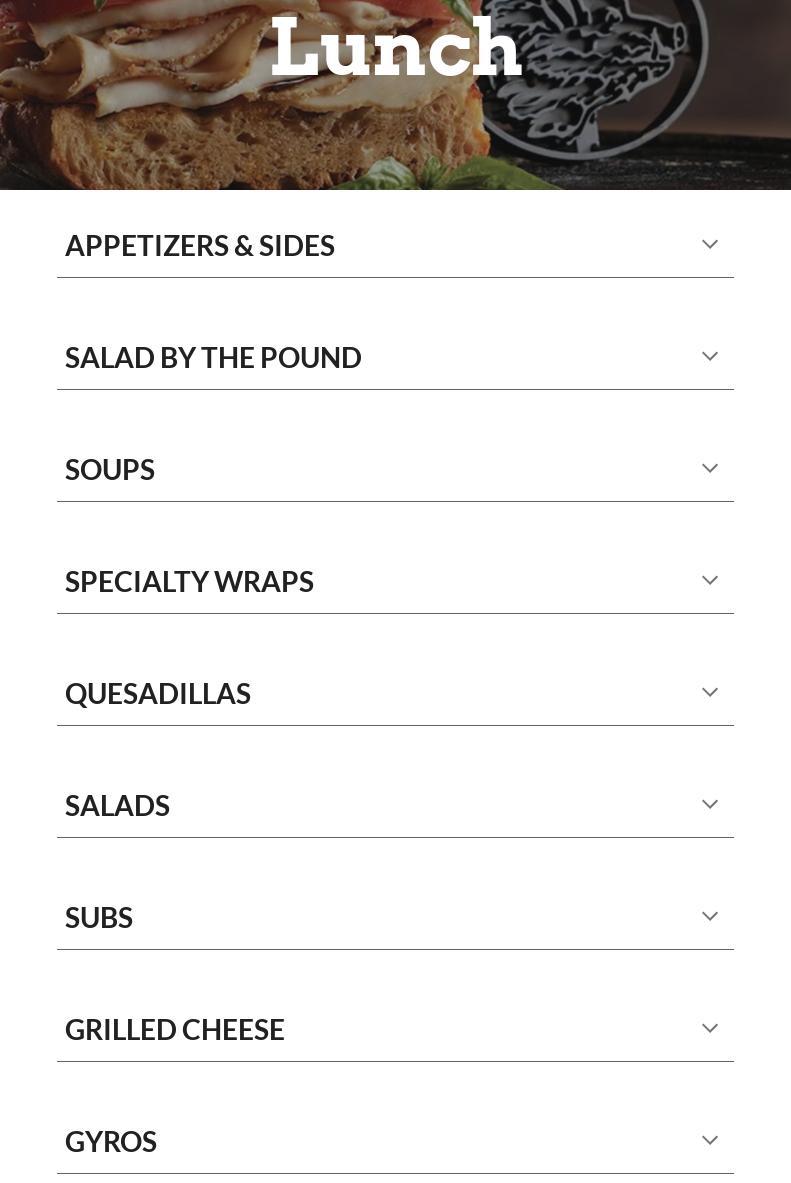Expand the Soups menu section
Image resolution: width=791 pixels, height=1183 pixels.
pyautogui.click(x=395, y=470)
